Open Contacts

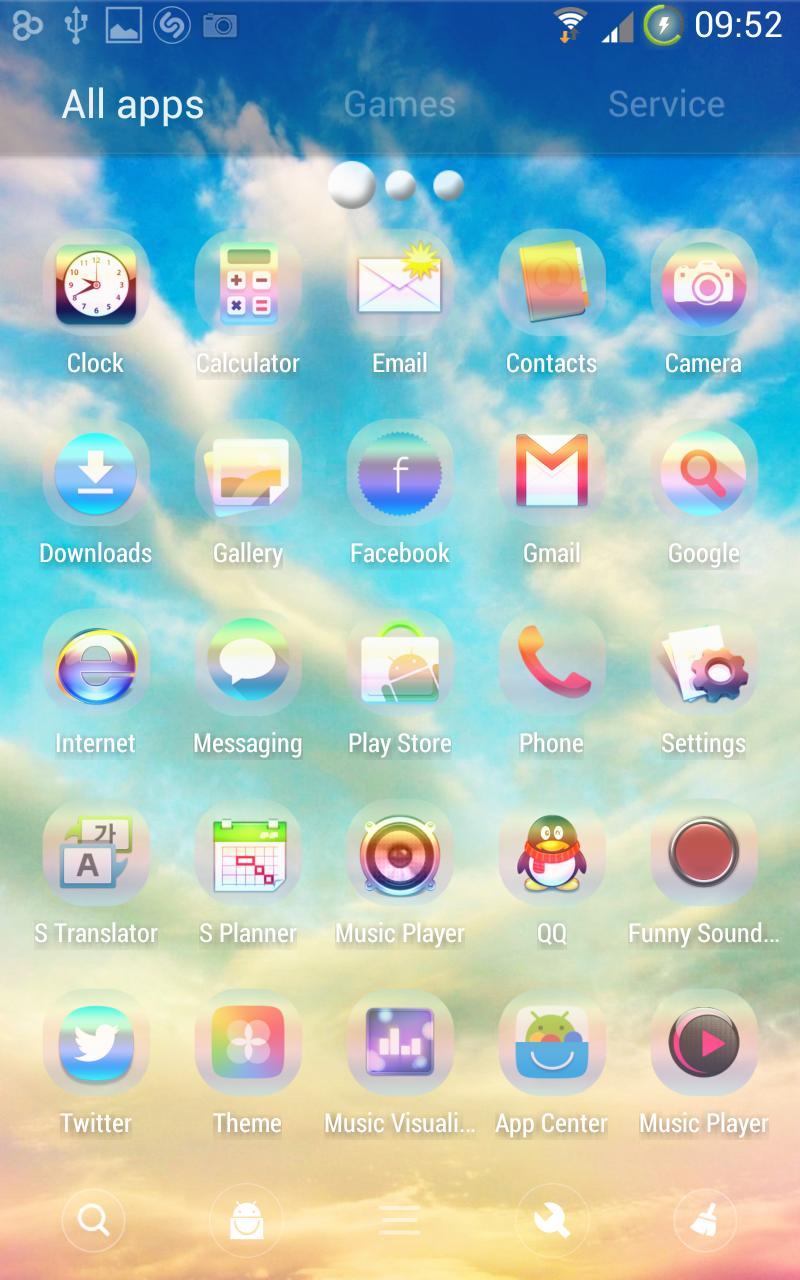(x=552, y=285)
